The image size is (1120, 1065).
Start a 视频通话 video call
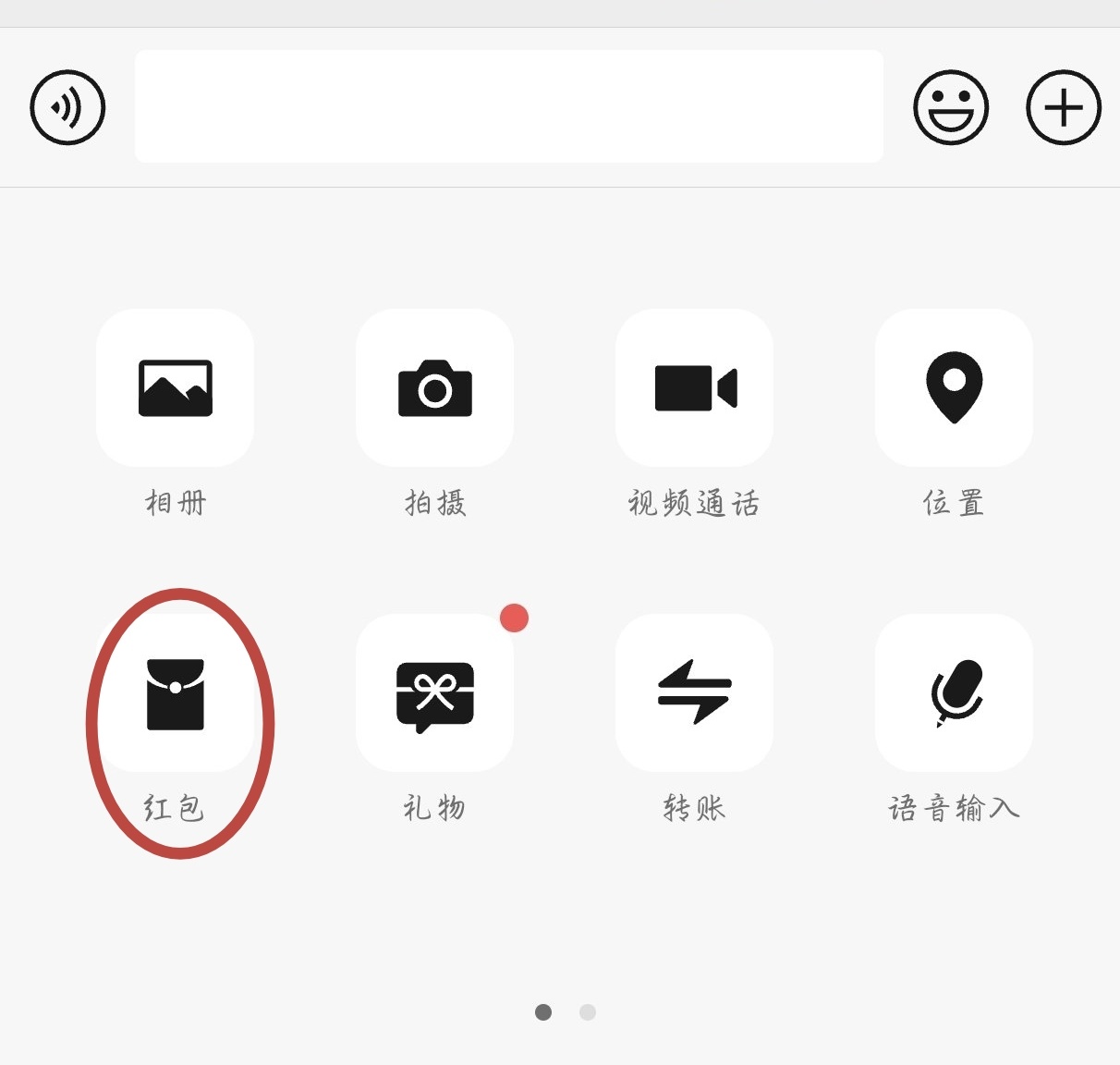pyautogui.click(x=695, y=388)
